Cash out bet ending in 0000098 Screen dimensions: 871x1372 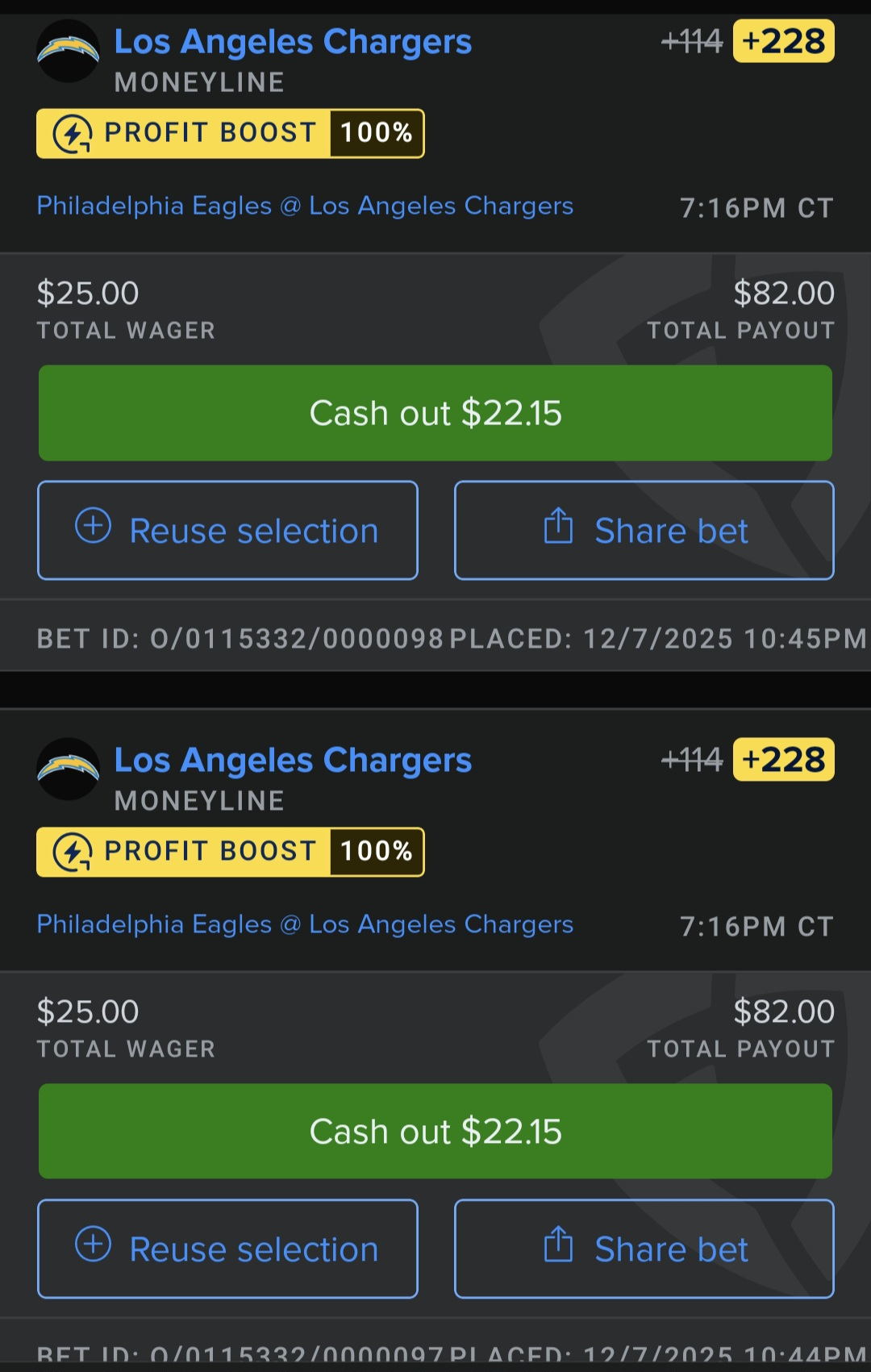435,413
